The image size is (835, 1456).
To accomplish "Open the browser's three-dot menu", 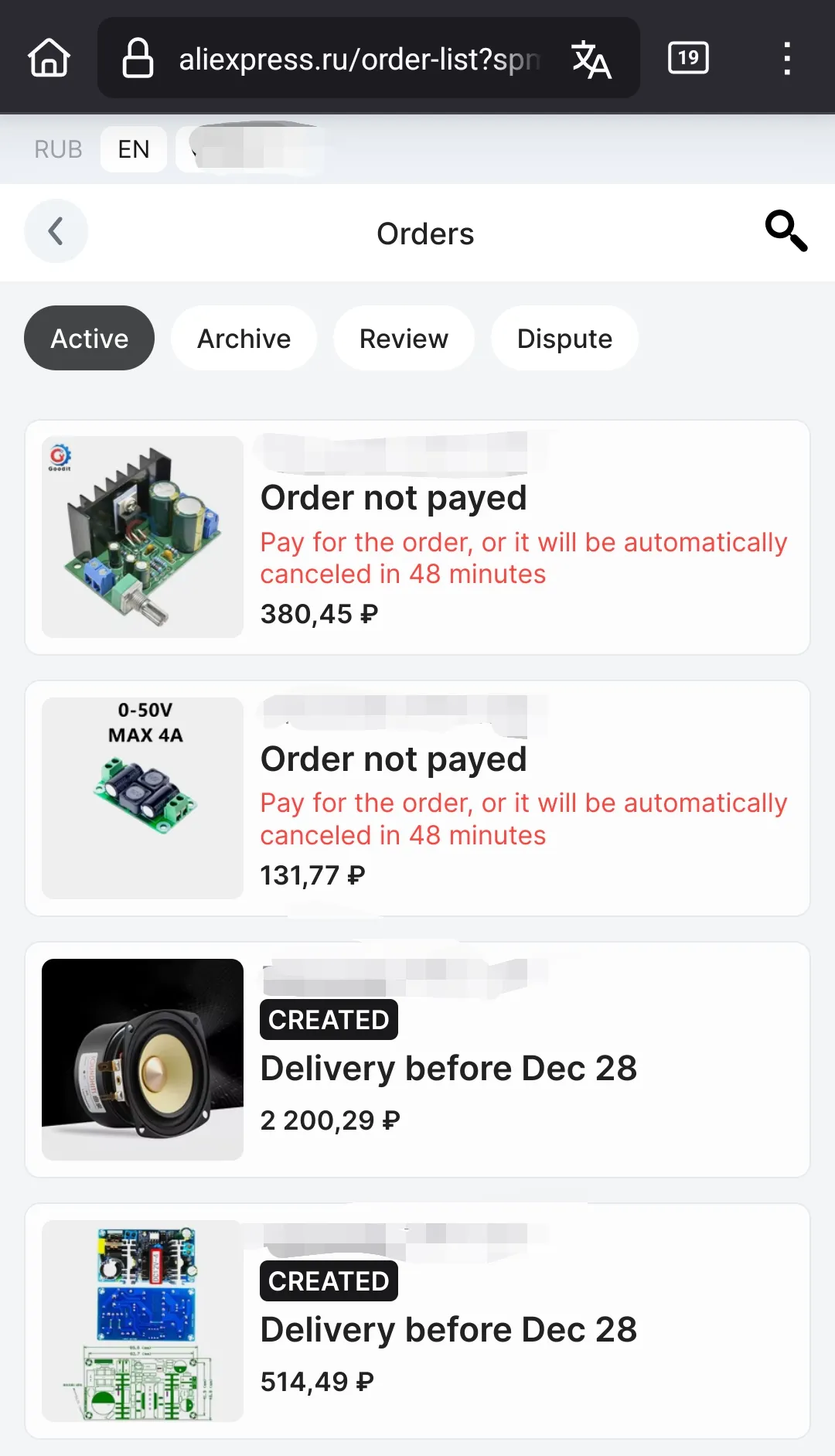I will pyautogui.click(x=786, y=58).
